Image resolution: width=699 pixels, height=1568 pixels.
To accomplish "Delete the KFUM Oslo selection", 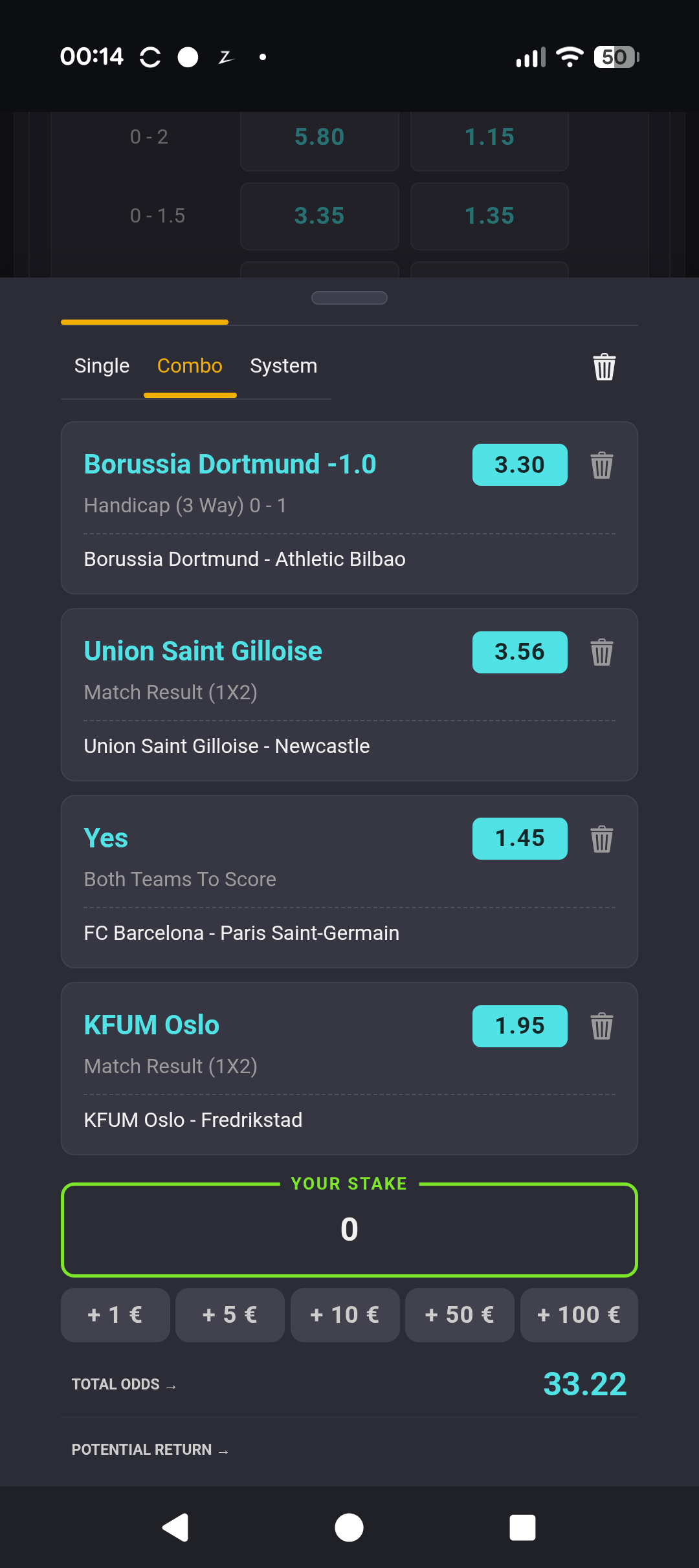I will pos(601,1026).
